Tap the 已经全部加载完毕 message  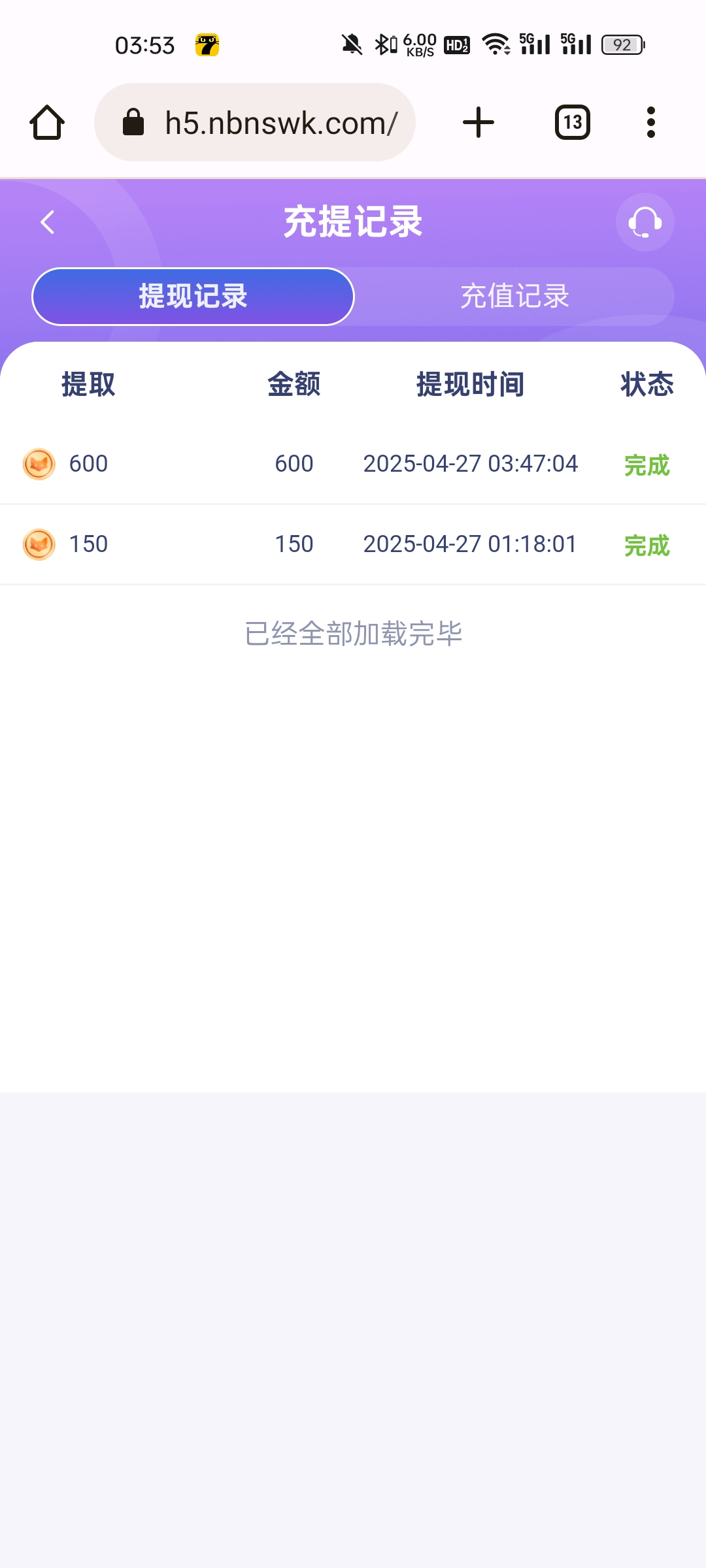point(353,632)
